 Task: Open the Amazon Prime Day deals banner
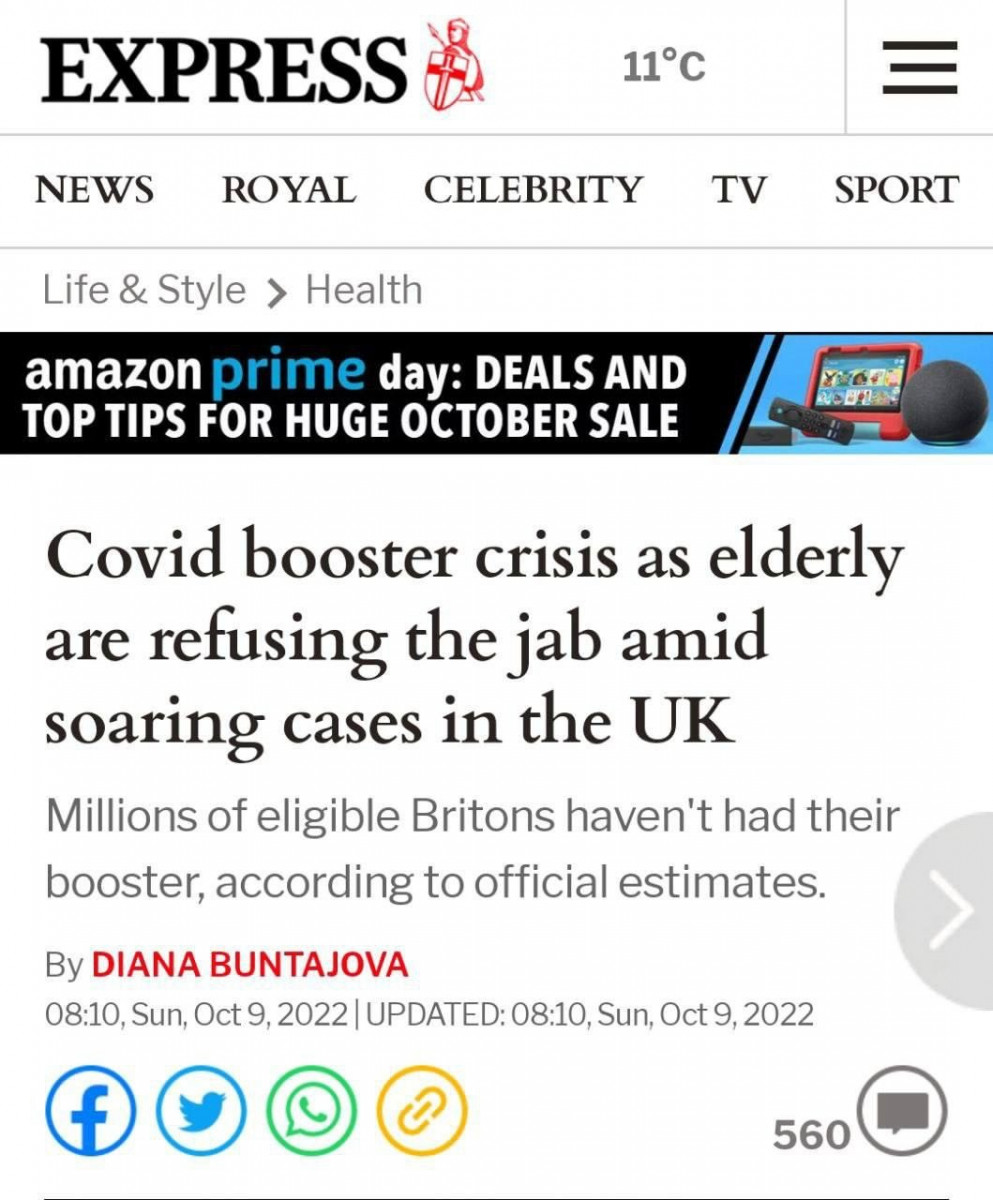pos(496,394)
